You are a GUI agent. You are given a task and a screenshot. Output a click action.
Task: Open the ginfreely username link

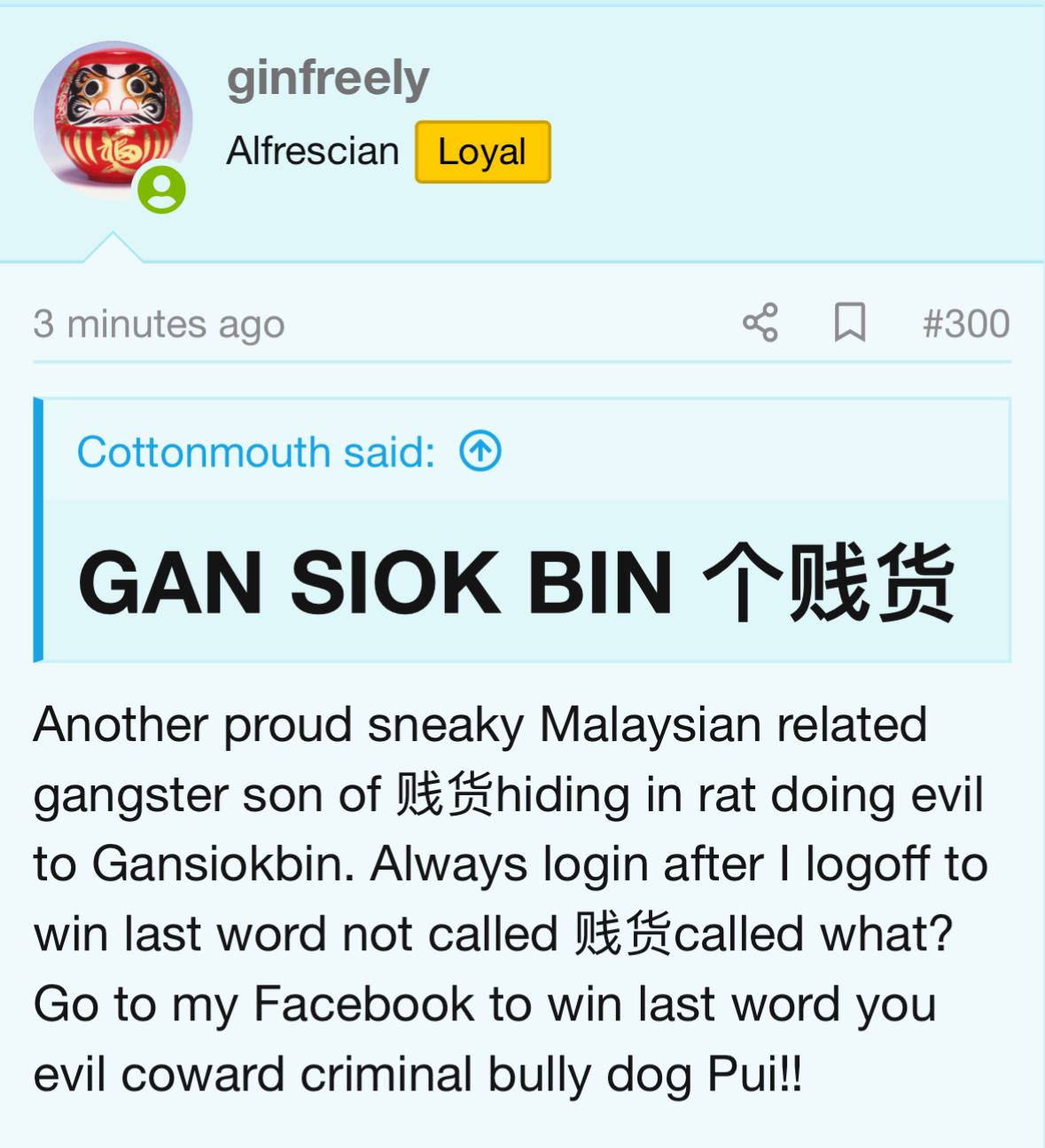point(328,79)
